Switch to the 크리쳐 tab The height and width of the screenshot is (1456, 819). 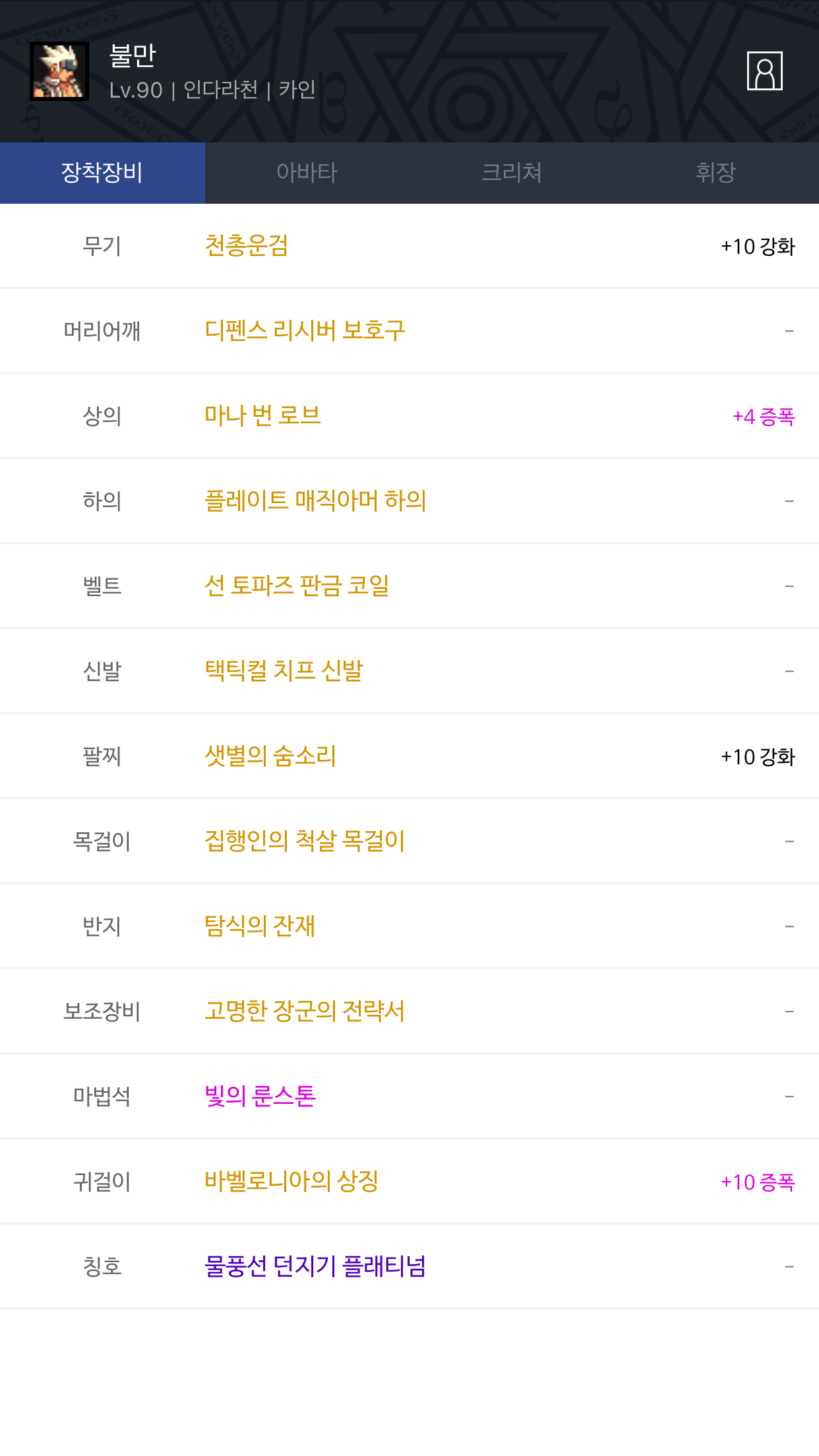pyautogui.click(x=512, y=173)
